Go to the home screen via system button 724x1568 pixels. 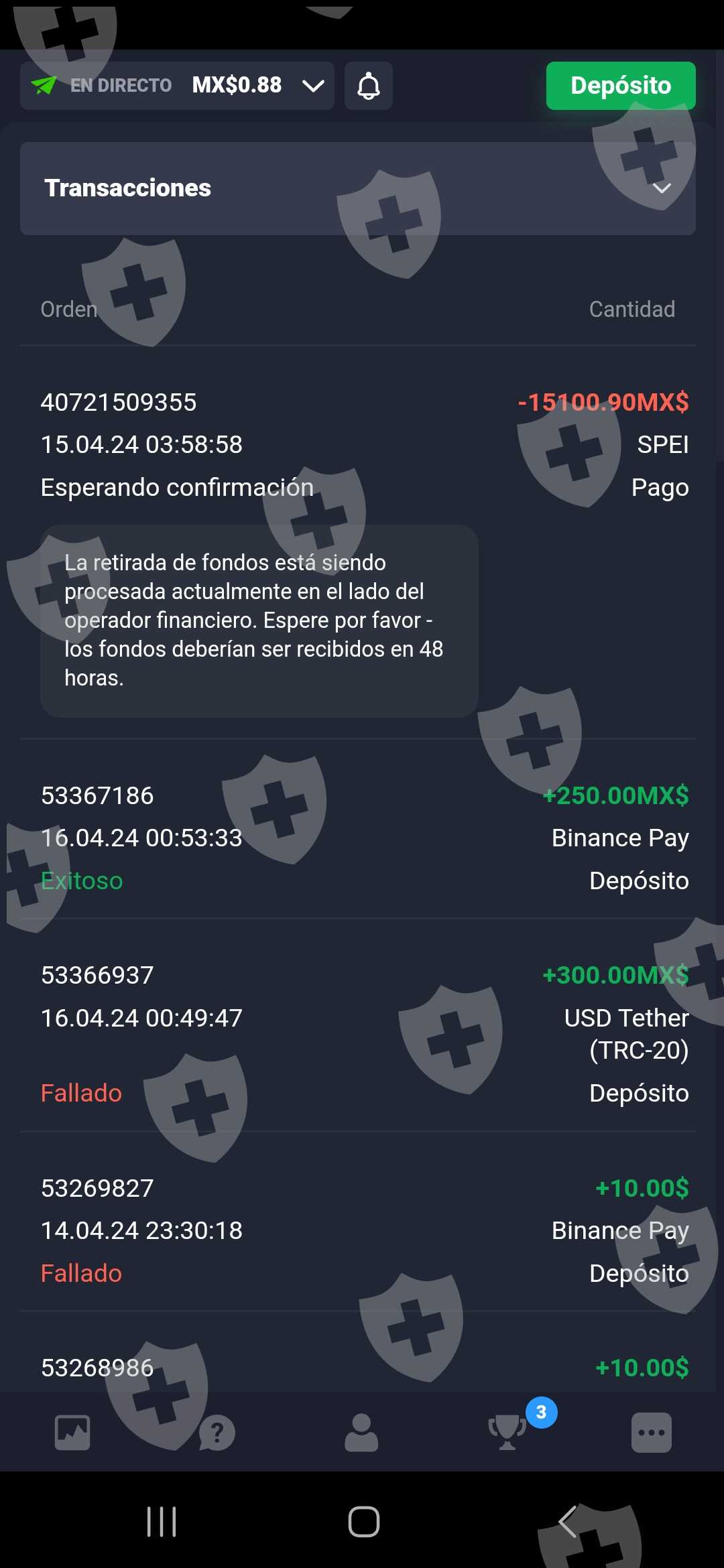coord(363,1521)
